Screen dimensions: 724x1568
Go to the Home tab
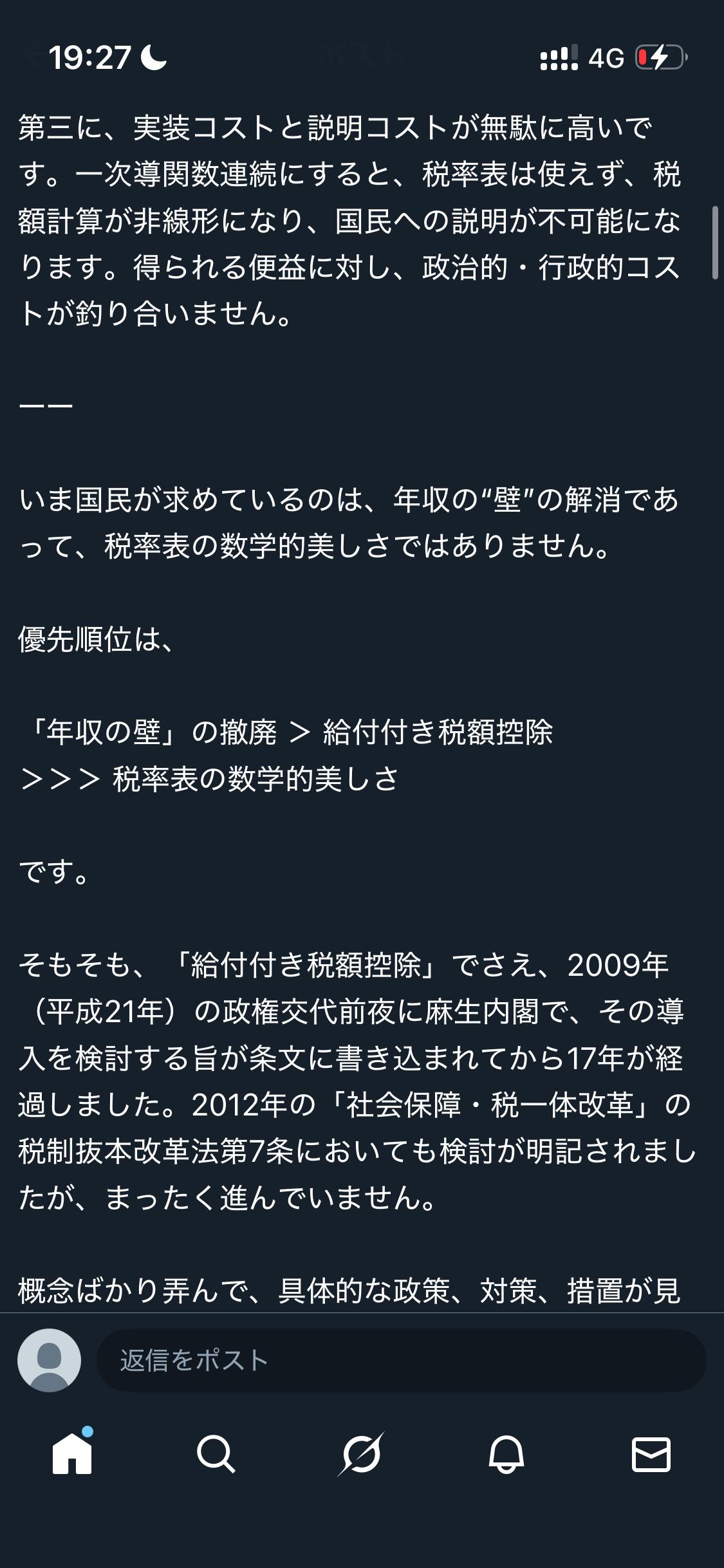[72, 1454]
